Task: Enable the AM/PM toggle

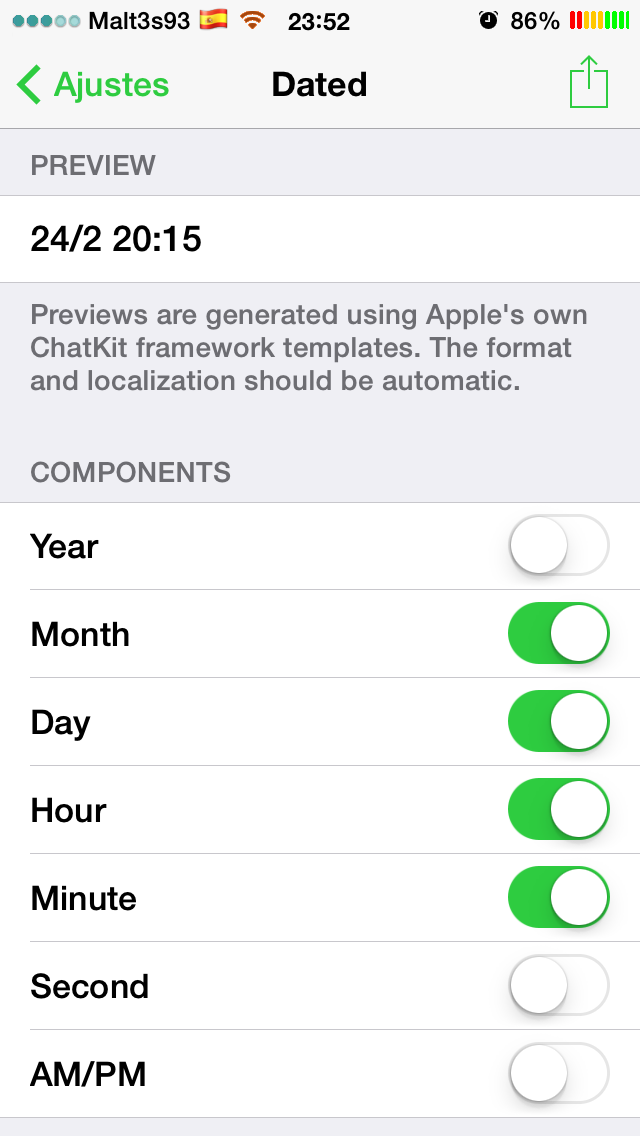Action: click(x=559, y=1074)
